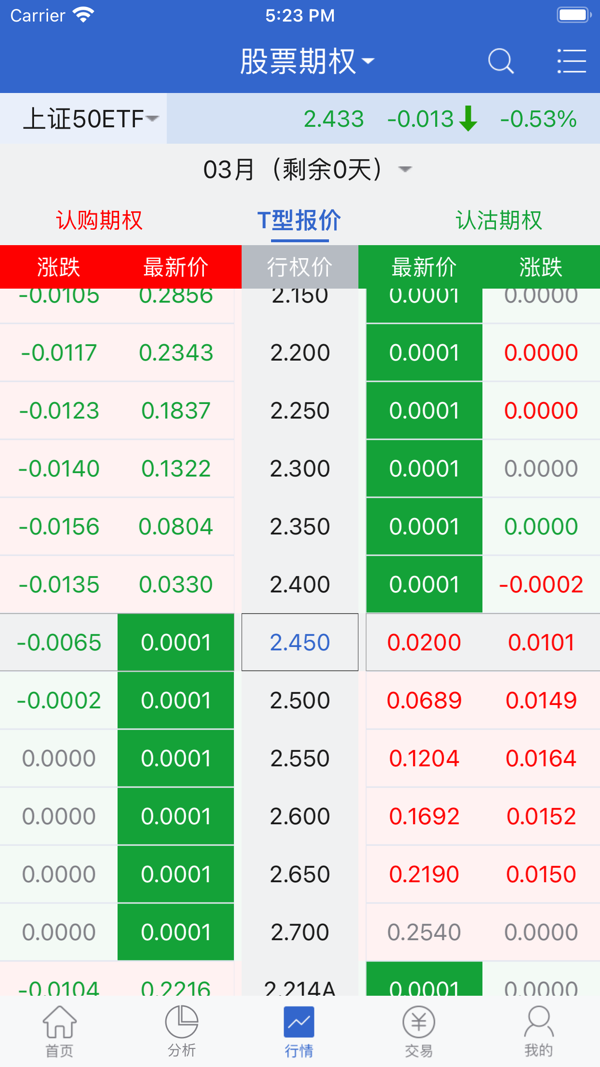Open the 分析 analysis tab
The height and width of the screenshot is (1067, 600).
[x=181, y=1031]
